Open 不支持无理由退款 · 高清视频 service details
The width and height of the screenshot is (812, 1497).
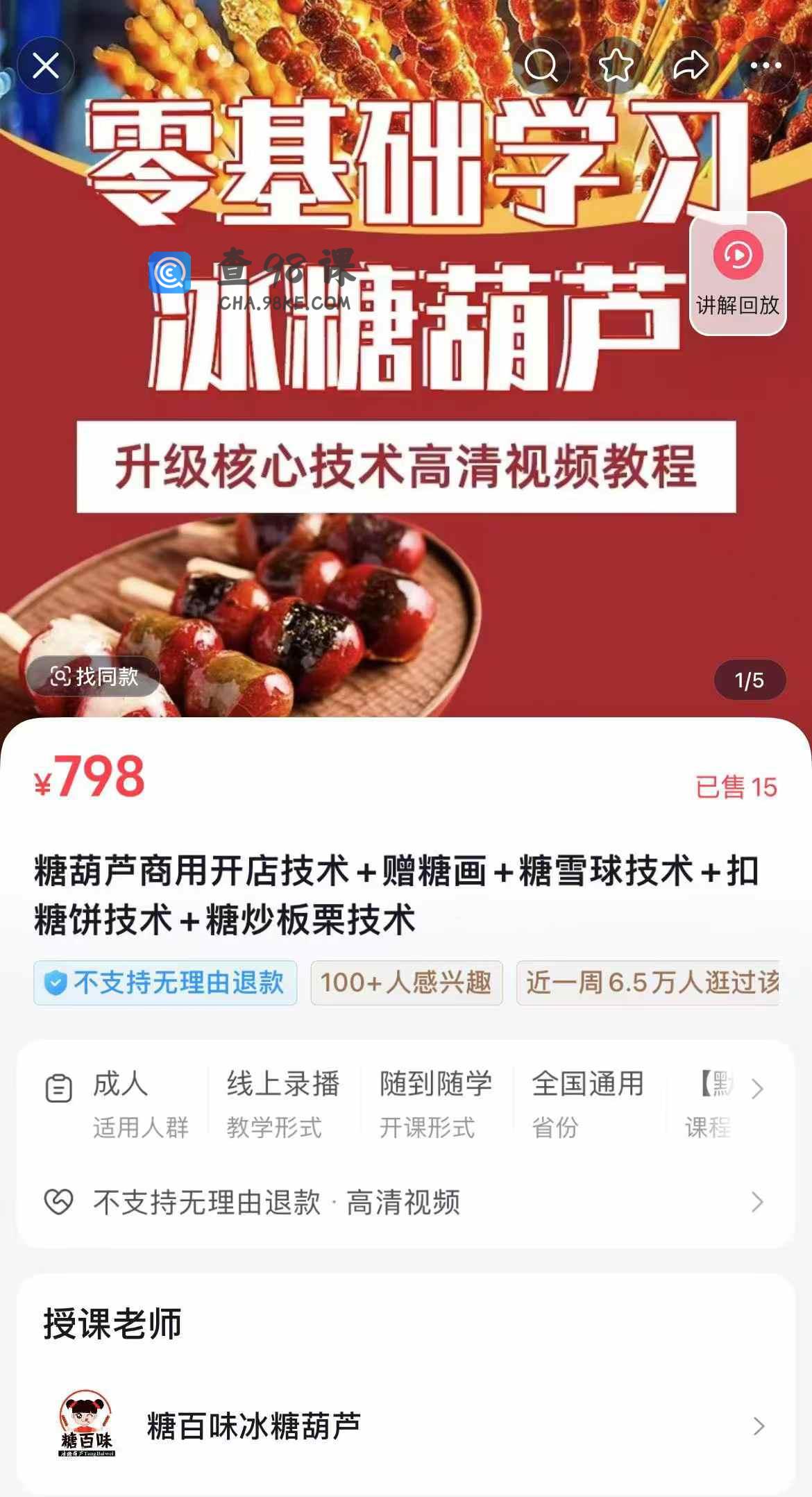405,1202
